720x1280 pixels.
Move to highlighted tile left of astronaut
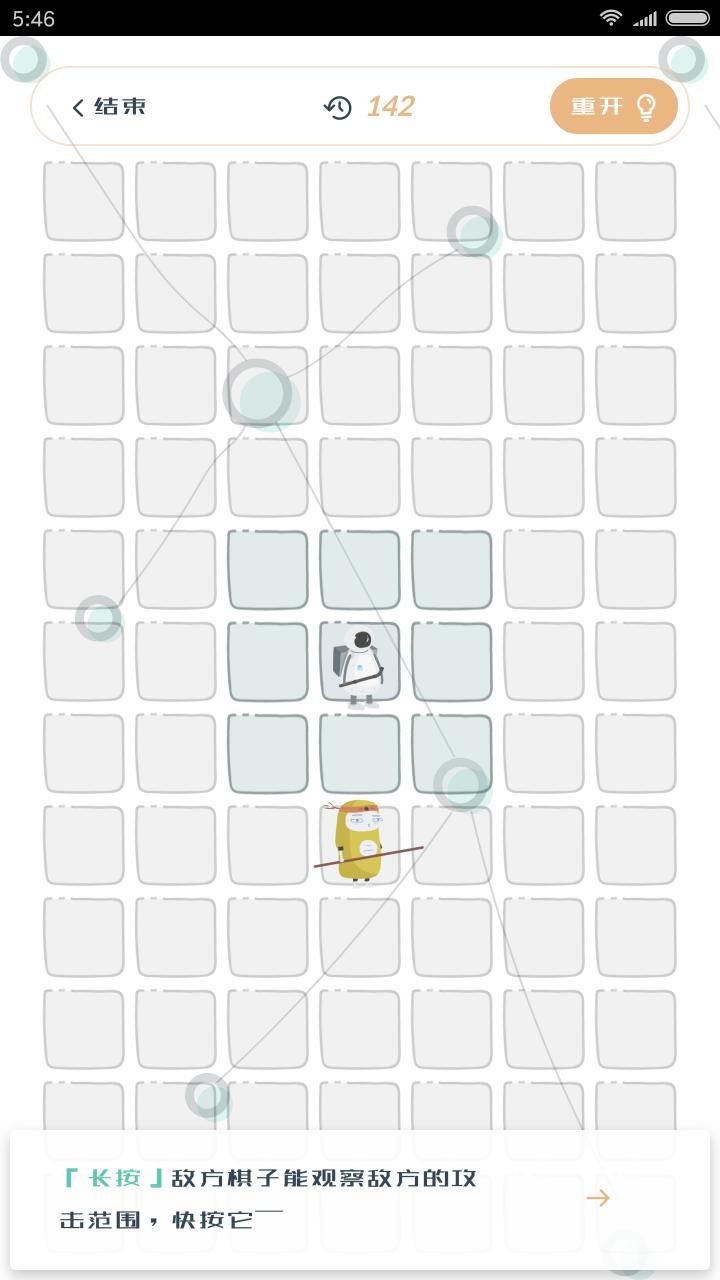(x=268, y=661)
